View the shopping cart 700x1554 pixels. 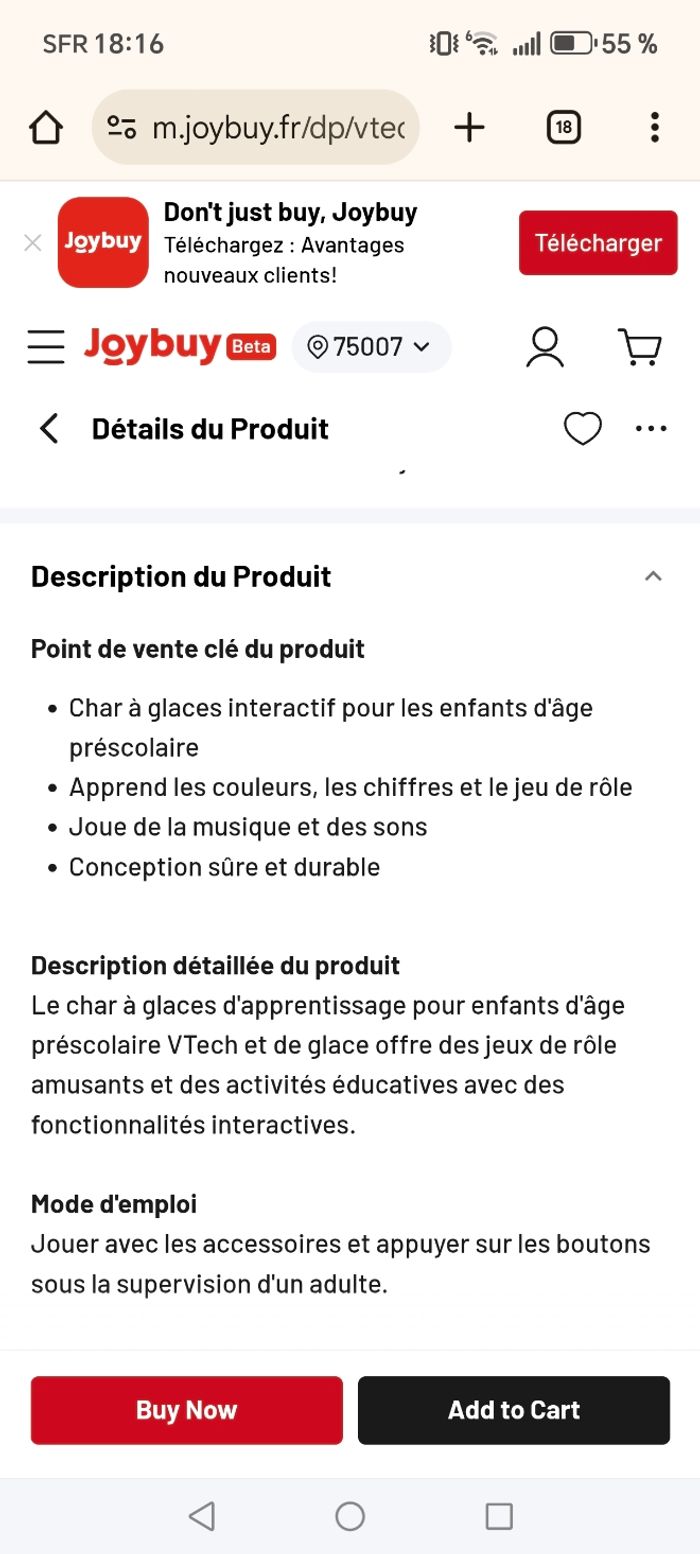pyautogui.click(x=639, y=347)
